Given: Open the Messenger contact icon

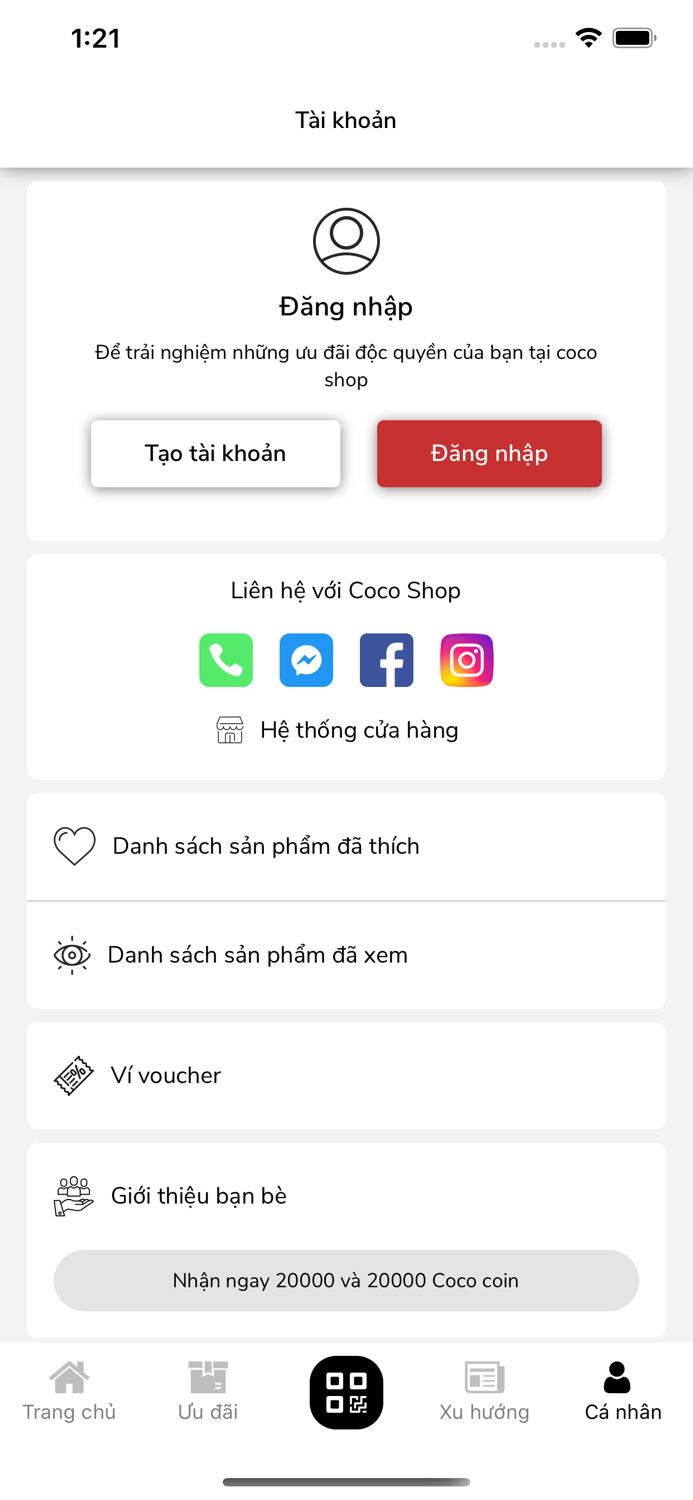Looking at the screenshot, I should click(306, 660).
